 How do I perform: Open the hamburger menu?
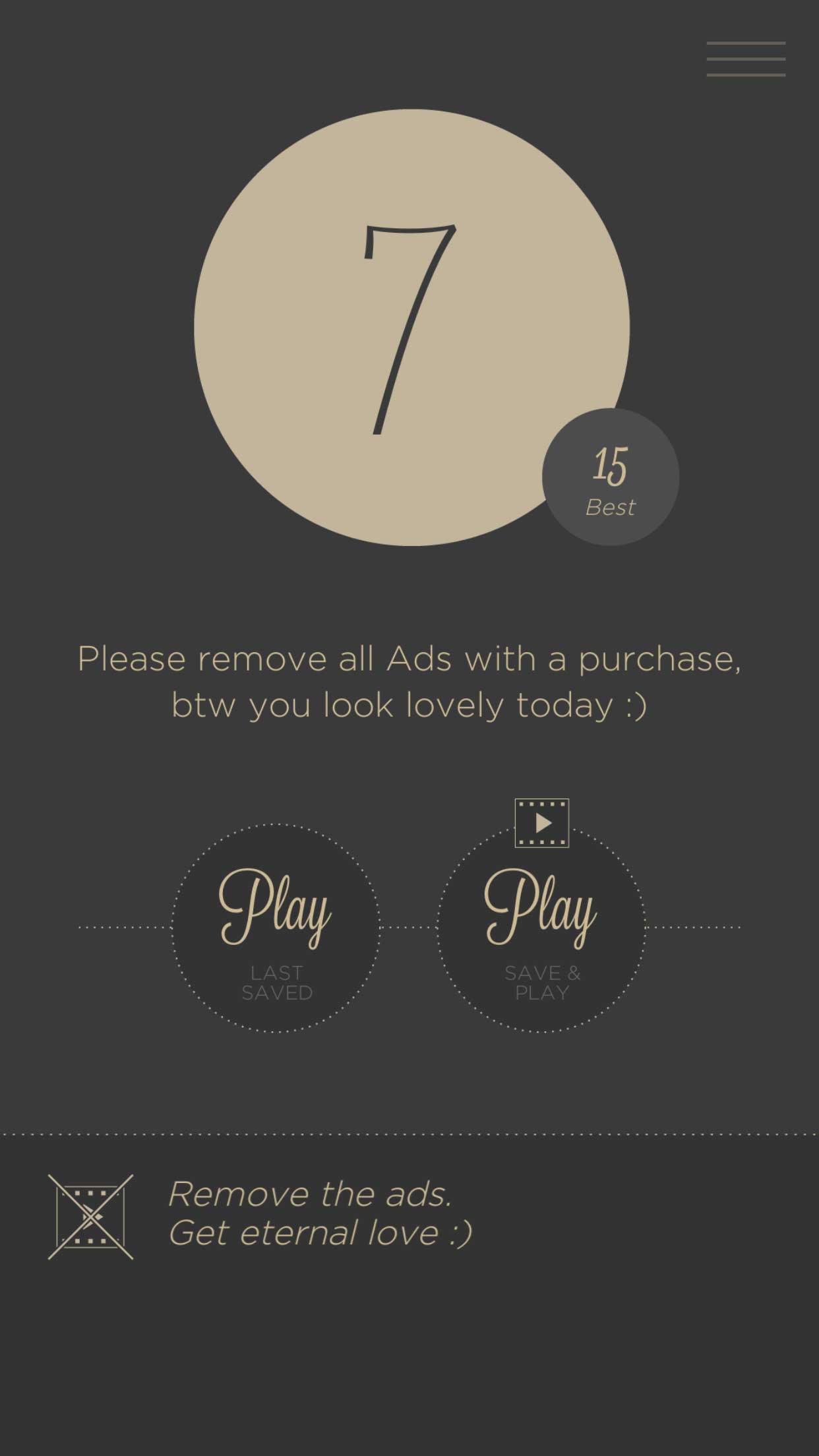point(746,59)
